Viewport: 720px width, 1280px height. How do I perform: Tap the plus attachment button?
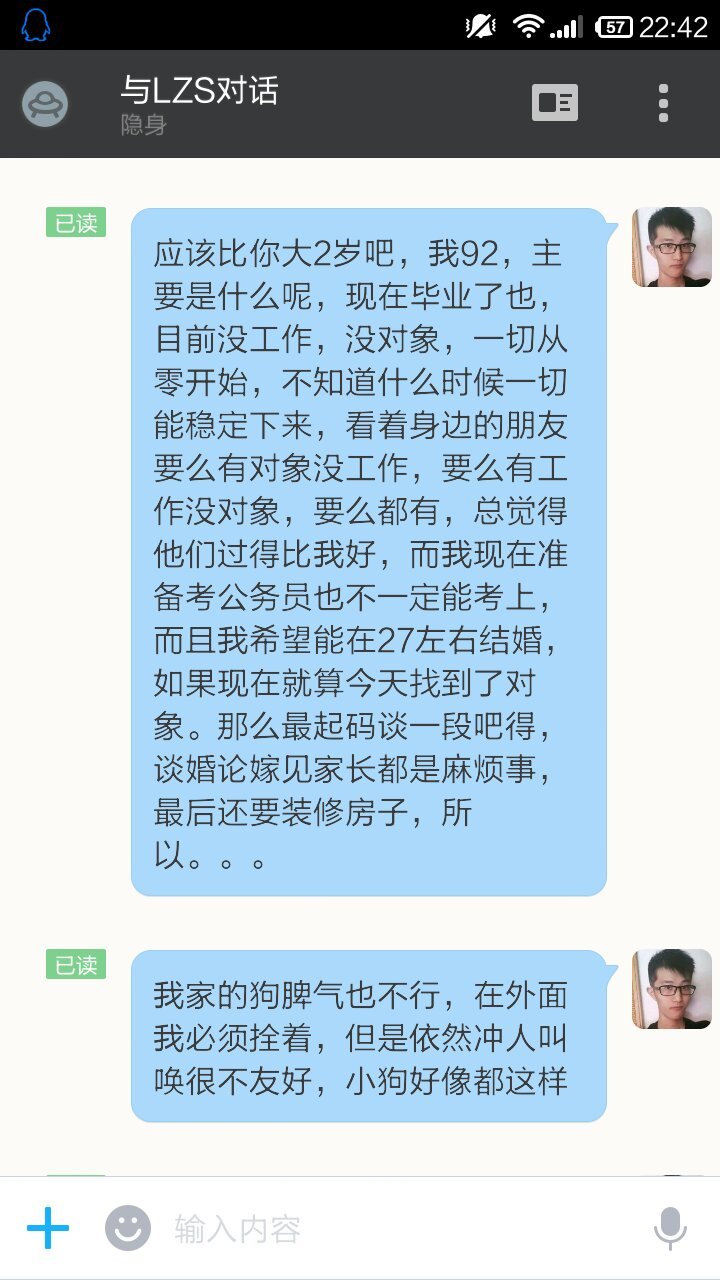tap(48, 1228)
